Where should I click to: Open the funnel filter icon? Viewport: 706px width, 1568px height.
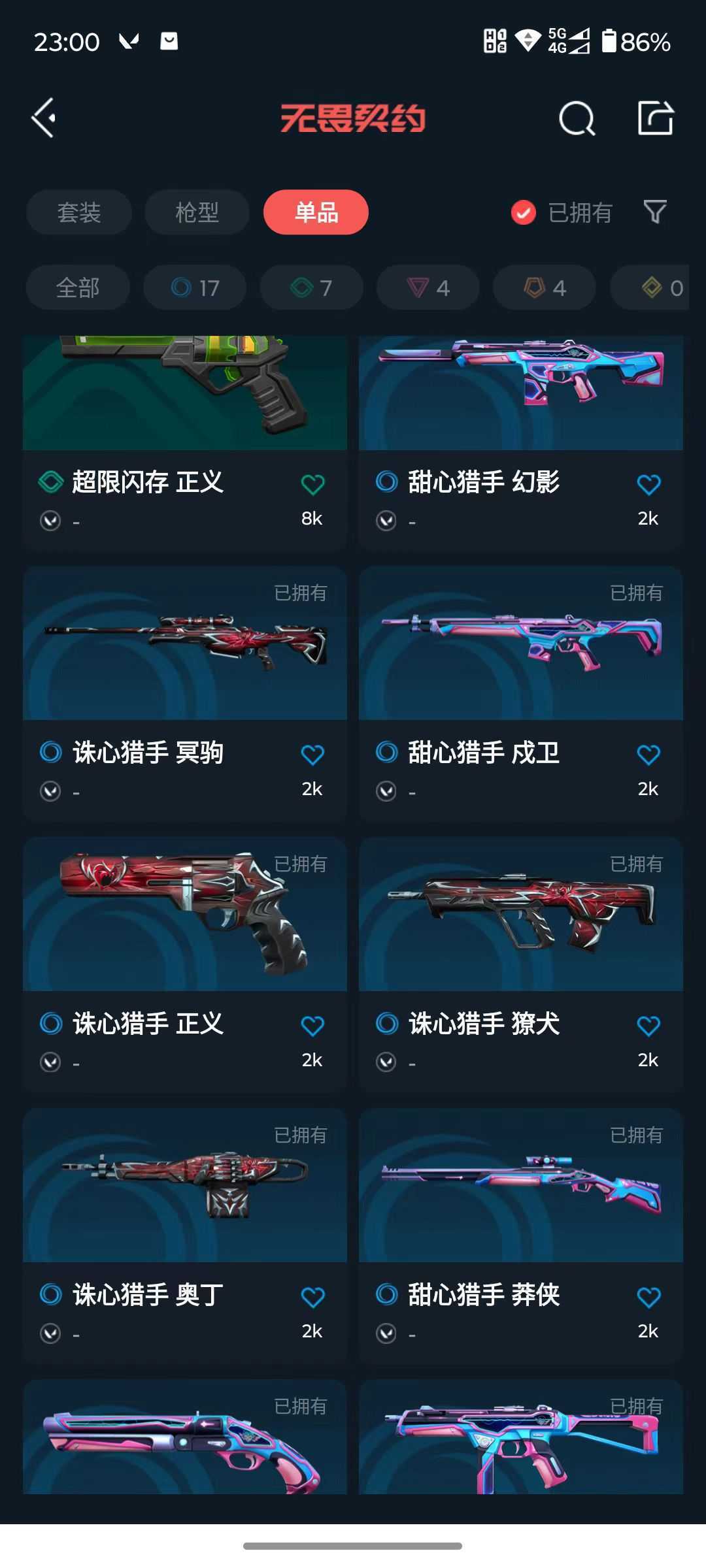655,212
